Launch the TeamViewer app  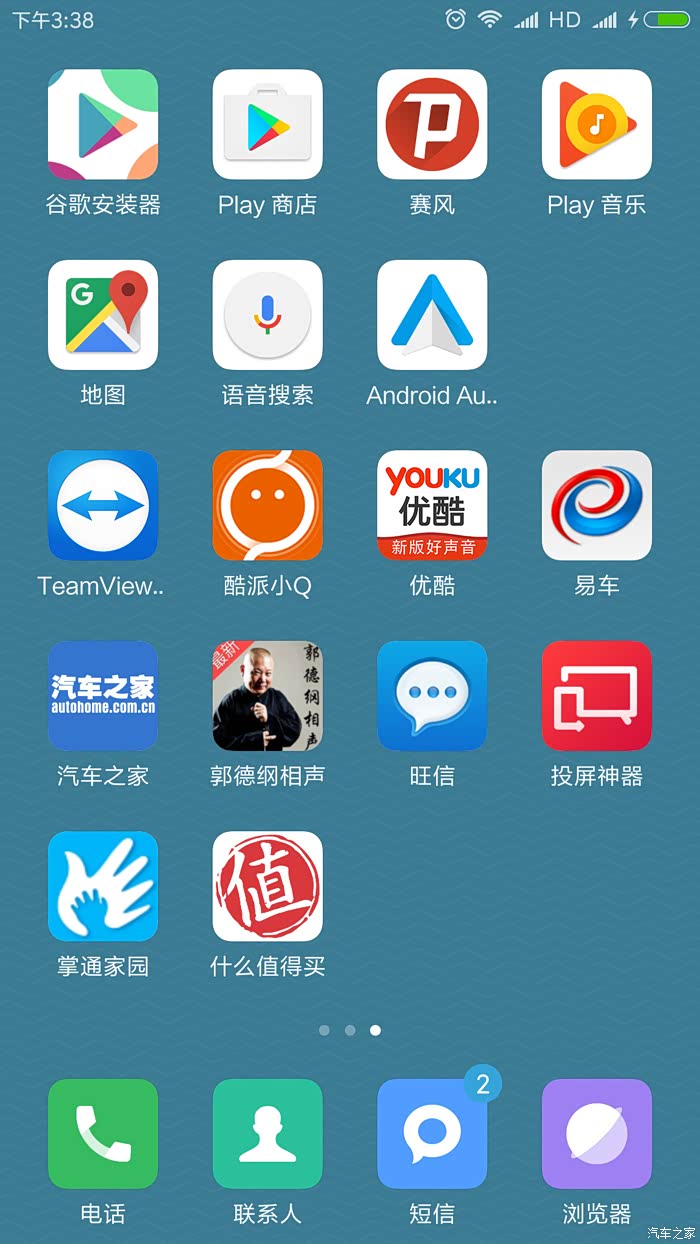point(103,505)
